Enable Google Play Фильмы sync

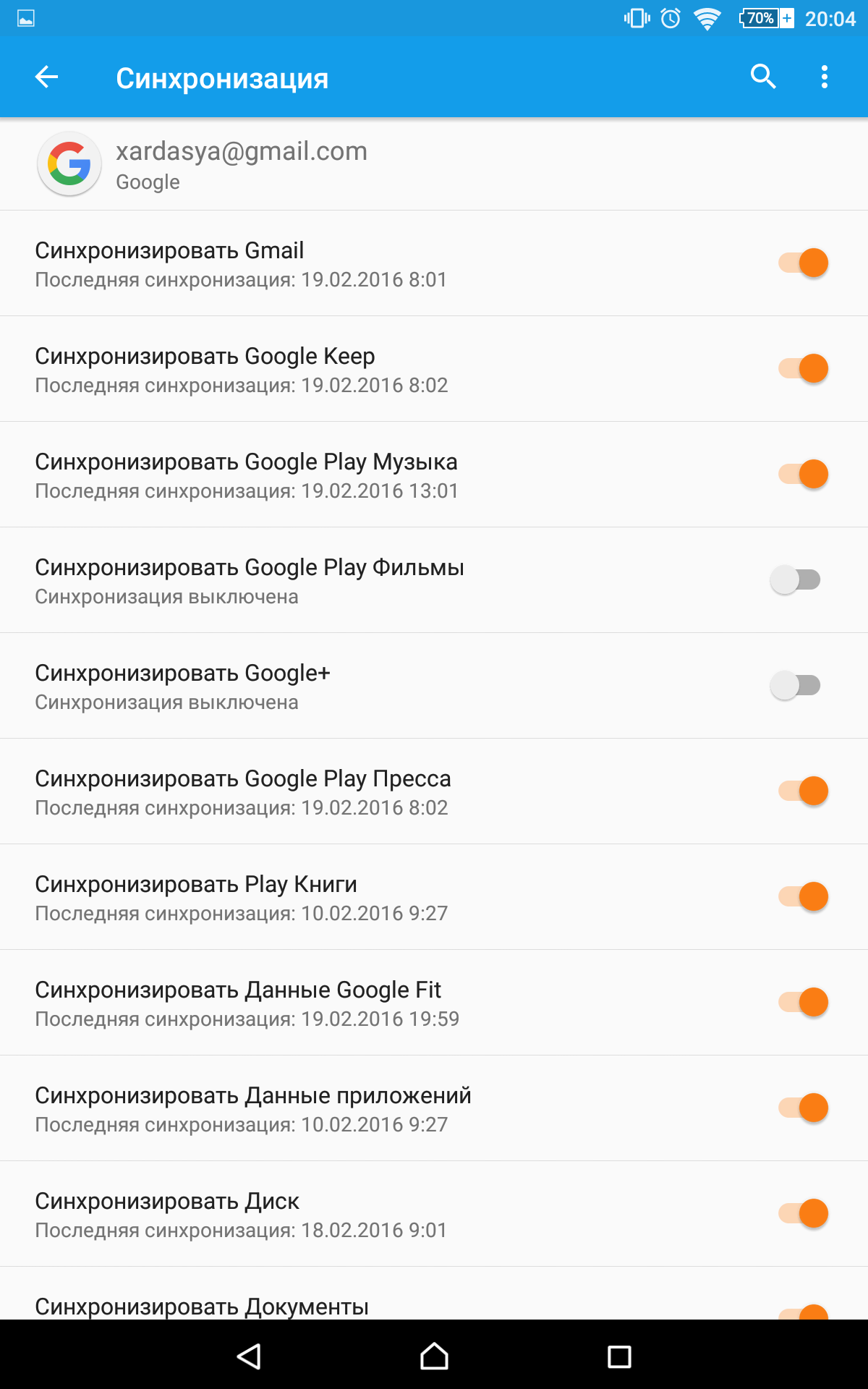click(796, 579)
